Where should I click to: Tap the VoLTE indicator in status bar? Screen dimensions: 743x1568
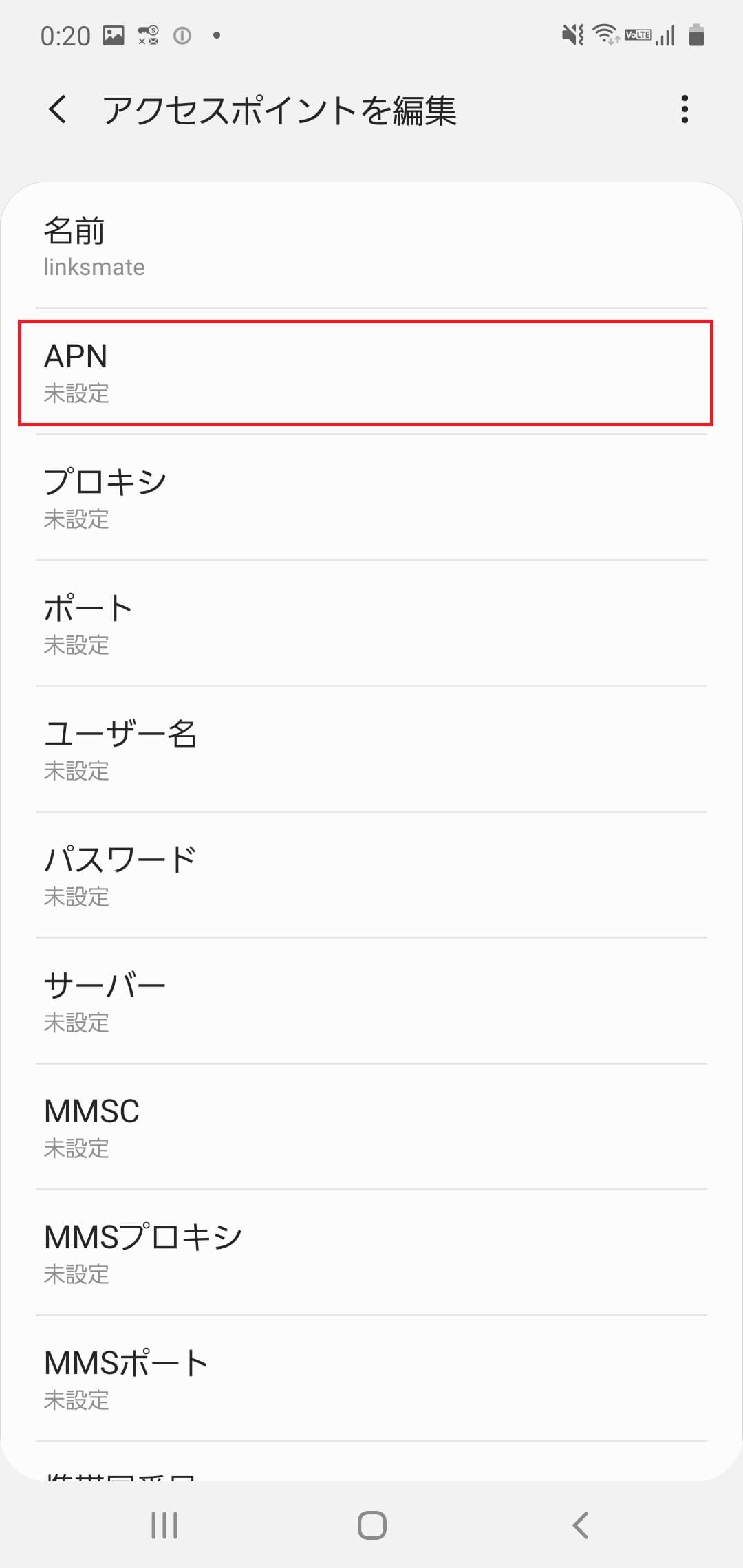coord(638,34)
